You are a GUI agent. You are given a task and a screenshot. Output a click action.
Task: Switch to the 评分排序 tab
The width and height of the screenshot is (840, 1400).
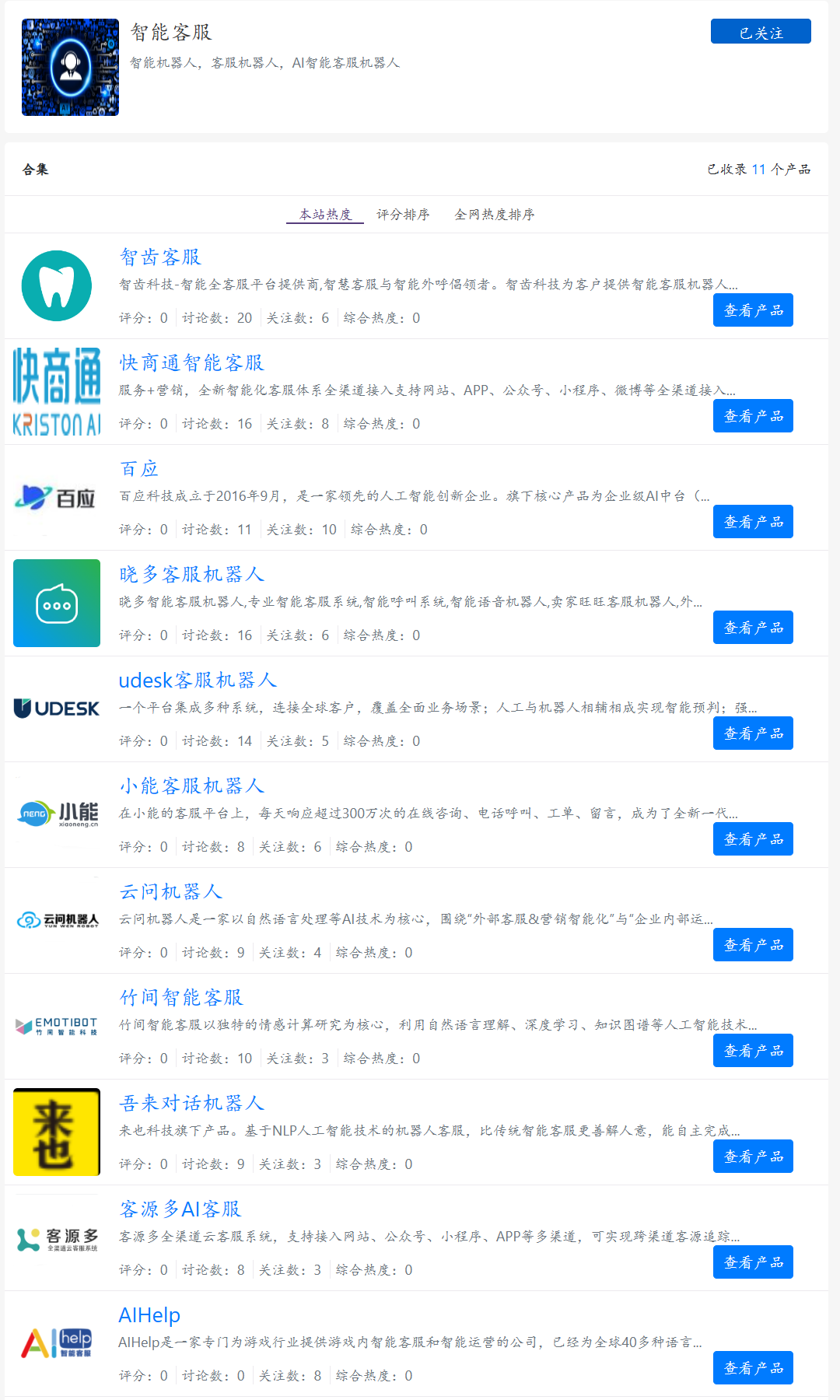tap(403, 214)
